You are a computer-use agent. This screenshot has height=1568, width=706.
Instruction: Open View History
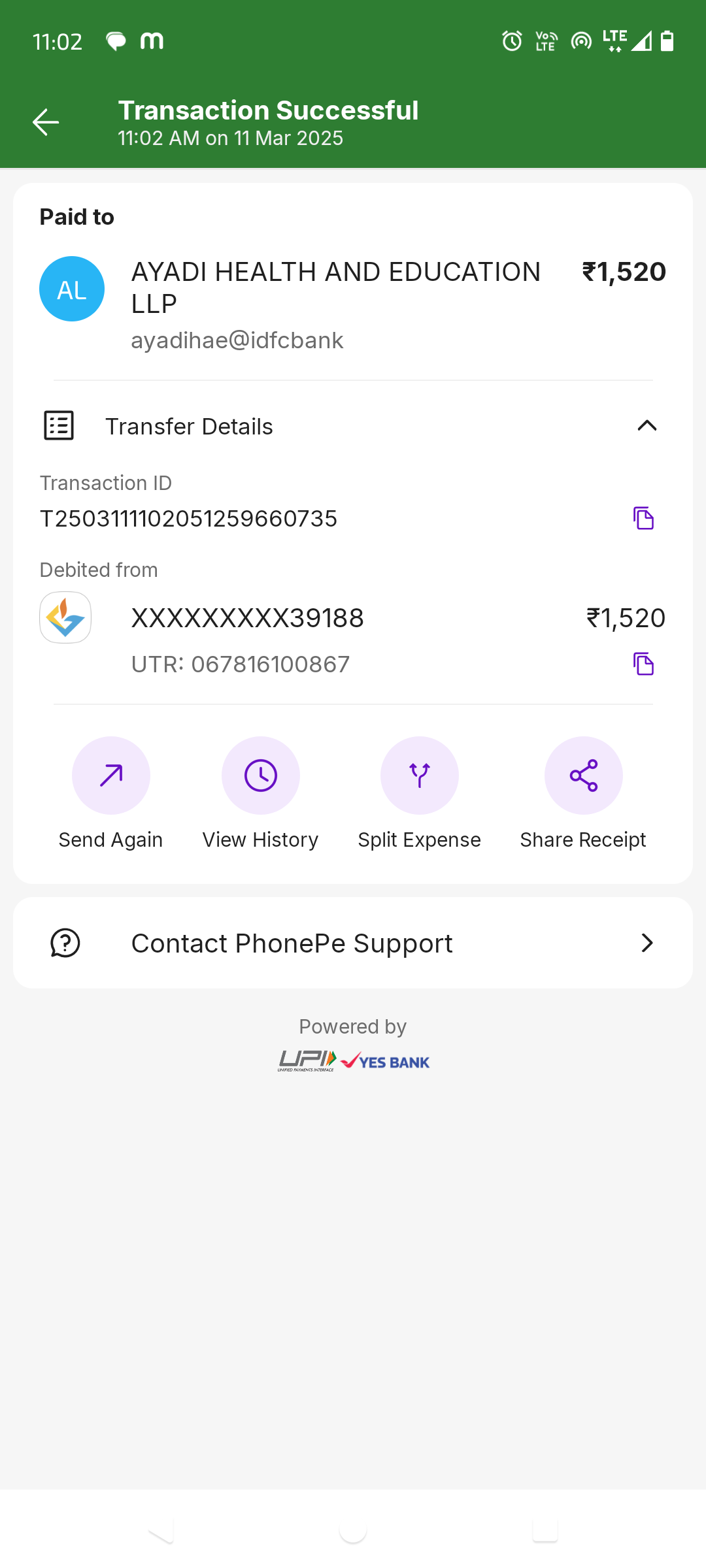coord(260,776)
